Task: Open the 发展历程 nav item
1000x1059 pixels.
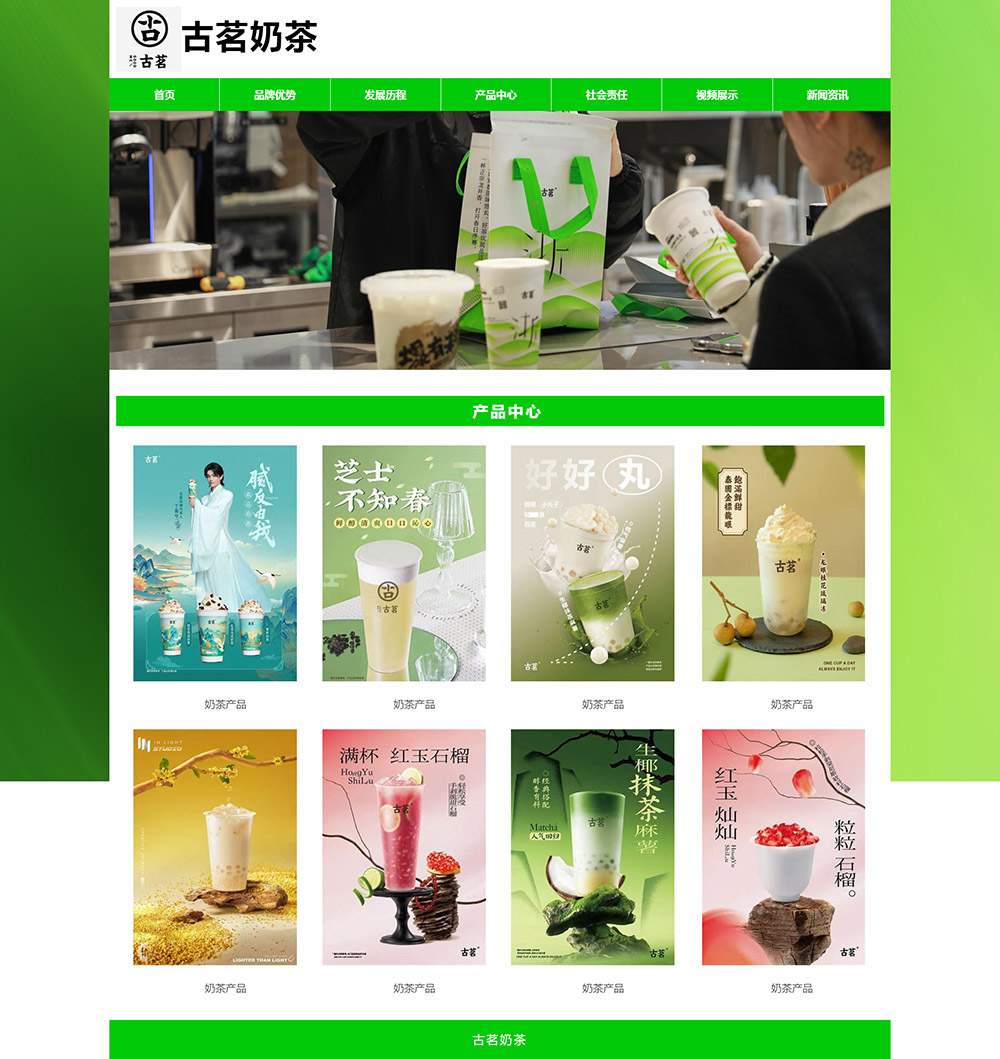Action: [385, 95]
